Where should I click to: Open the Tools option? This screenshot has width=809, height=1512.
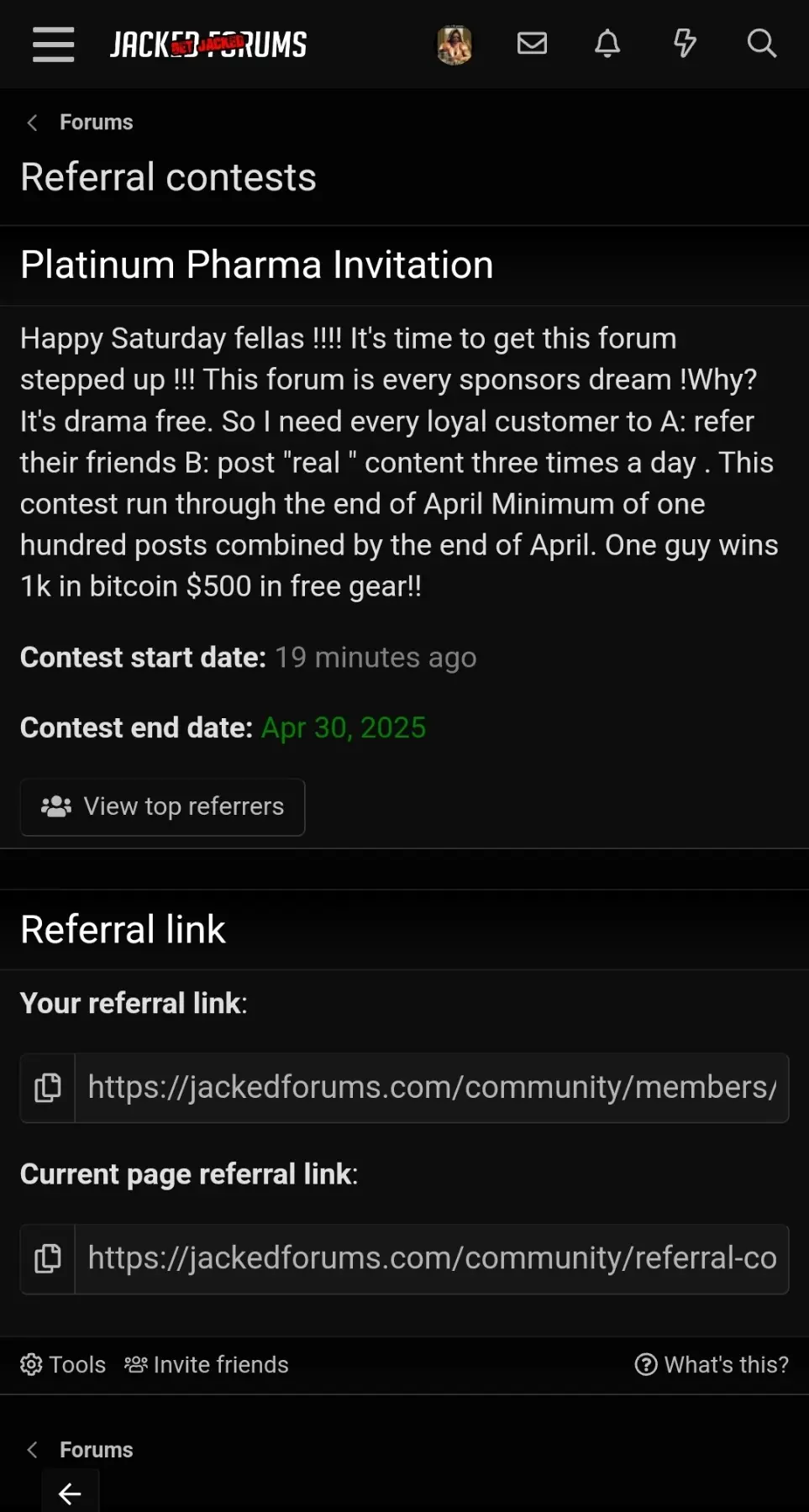point(64,1365)
